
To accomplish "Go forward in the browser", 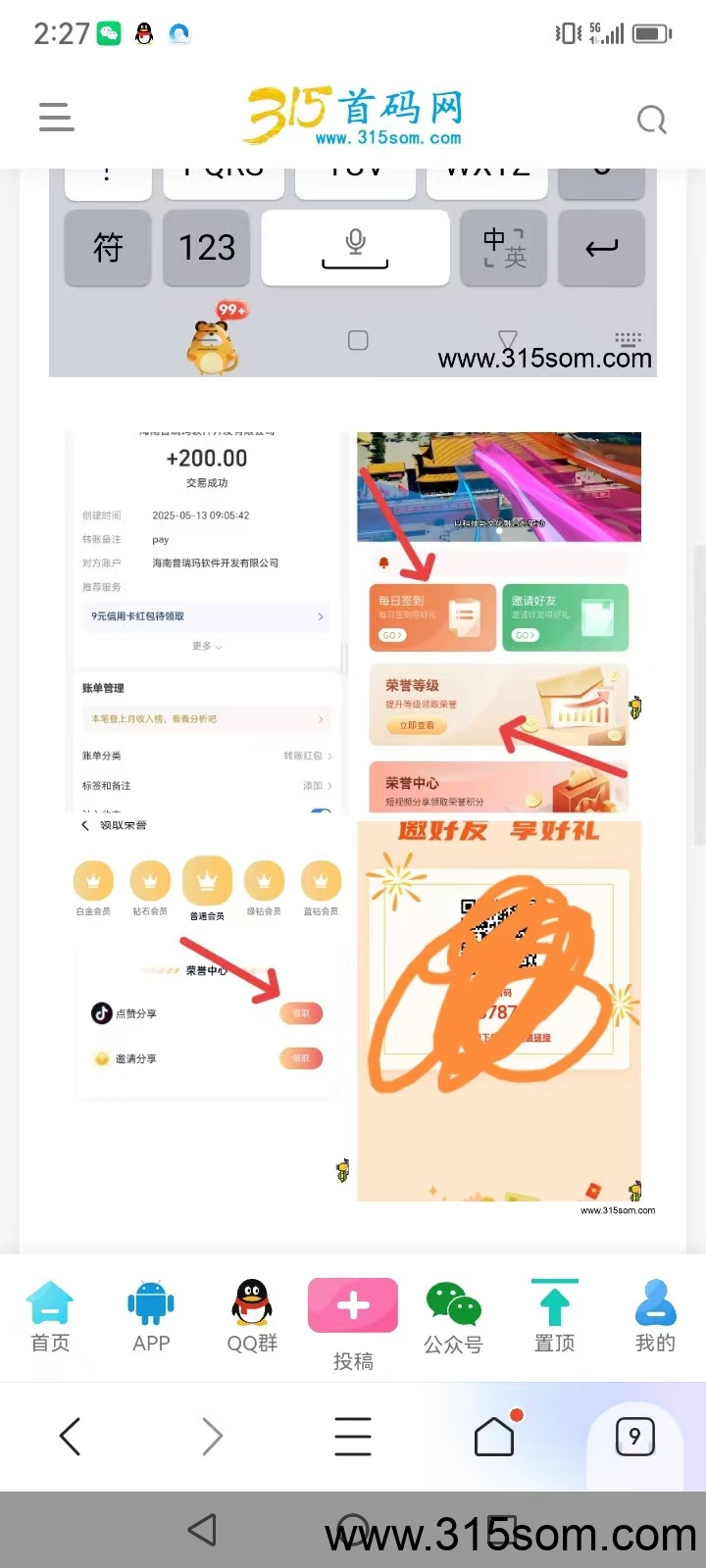I will pyautogui.click(x=212, y=1437).
